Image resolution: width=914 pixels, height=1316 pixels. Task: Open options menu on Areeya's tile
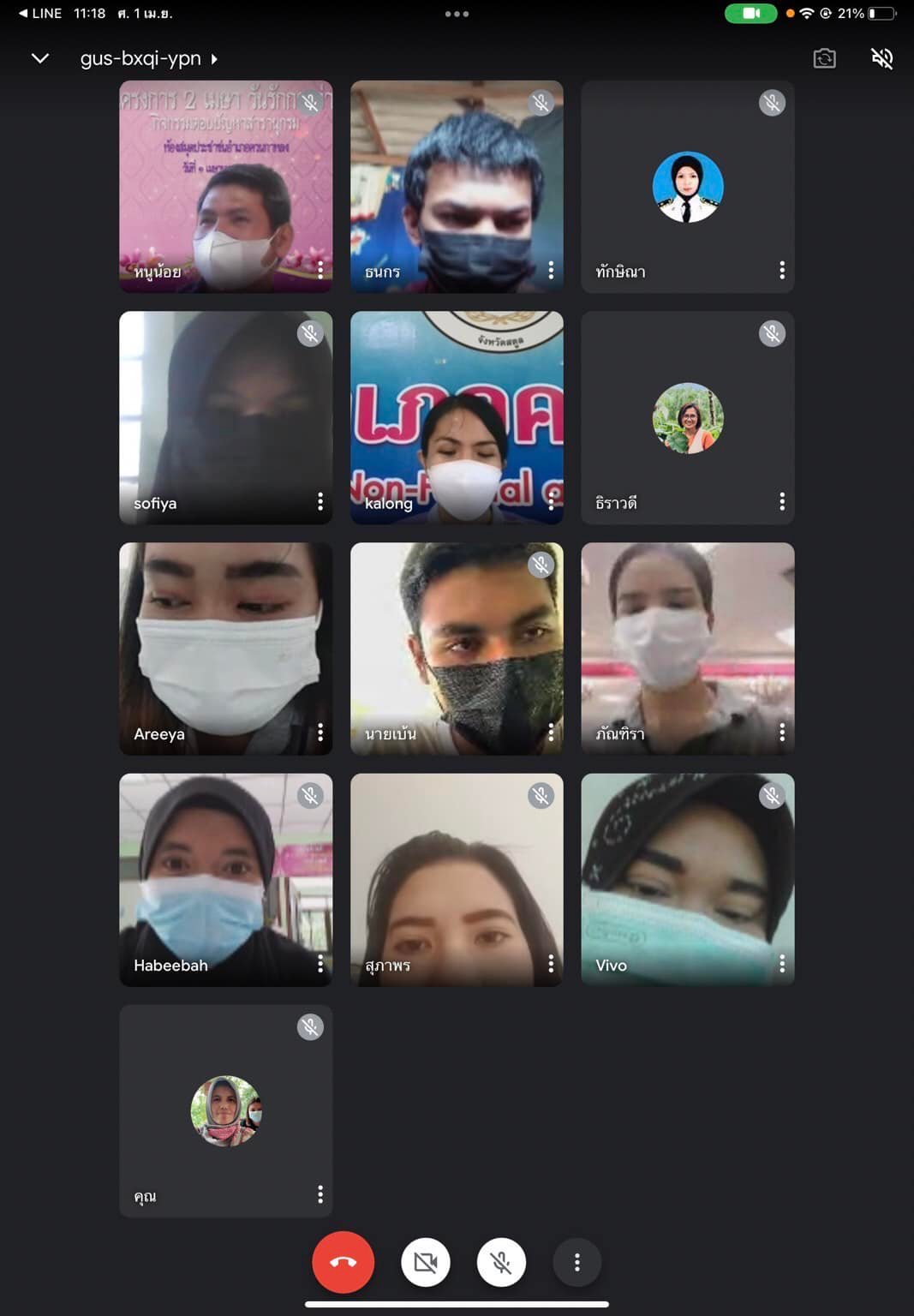320,733
